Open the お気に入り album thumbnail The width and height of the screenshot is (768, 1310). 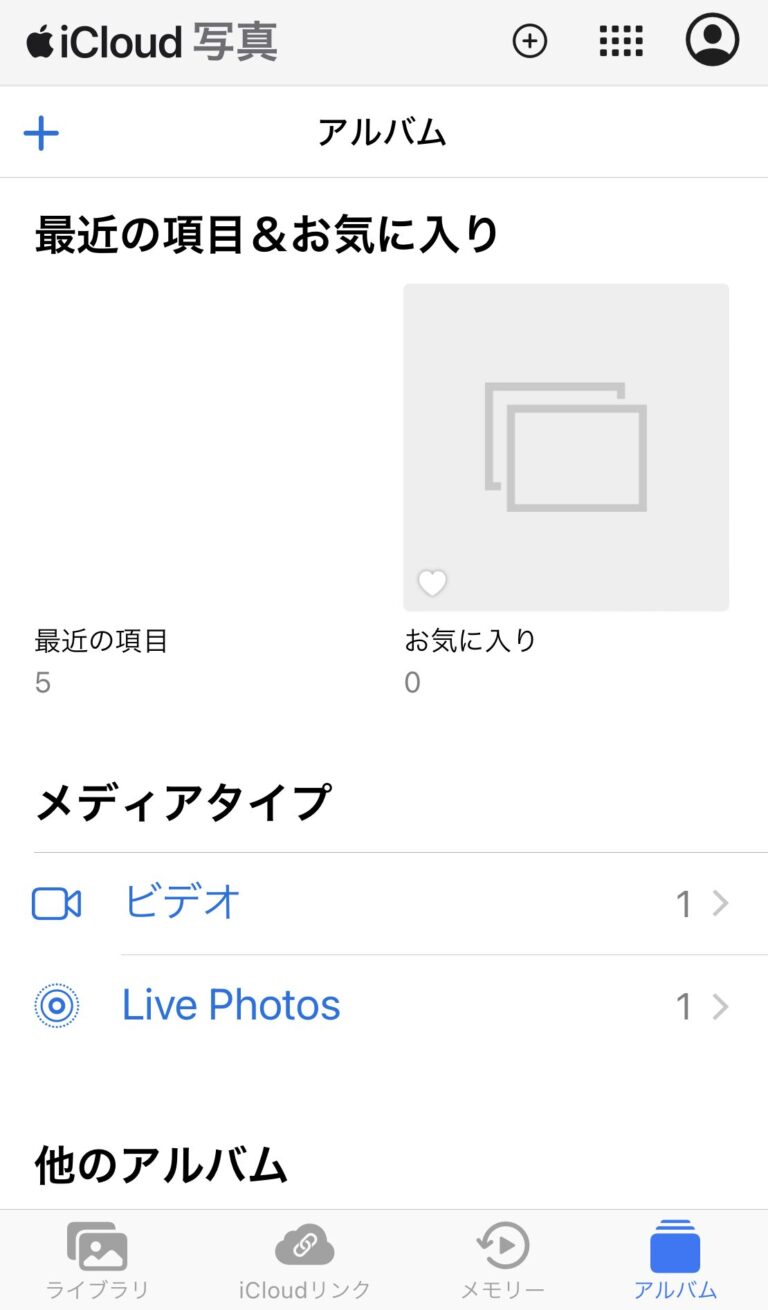point(565,445)
